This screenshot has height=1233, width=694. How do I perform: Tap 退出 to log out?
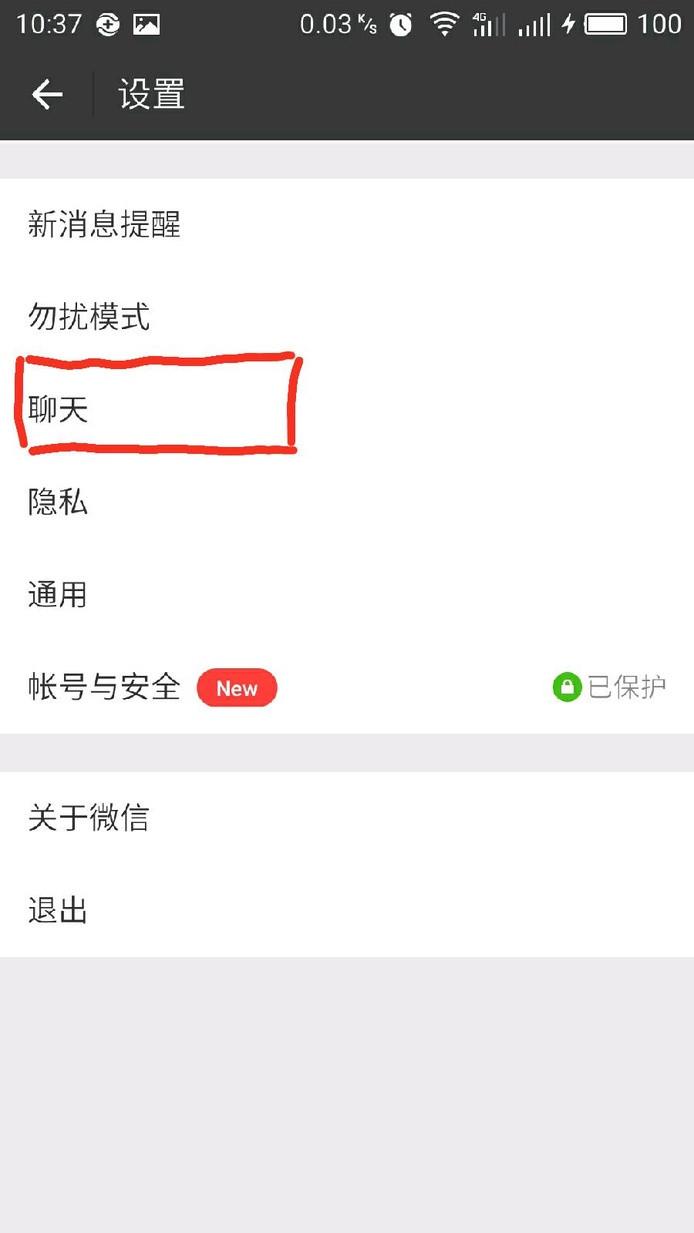coord(347,910)
